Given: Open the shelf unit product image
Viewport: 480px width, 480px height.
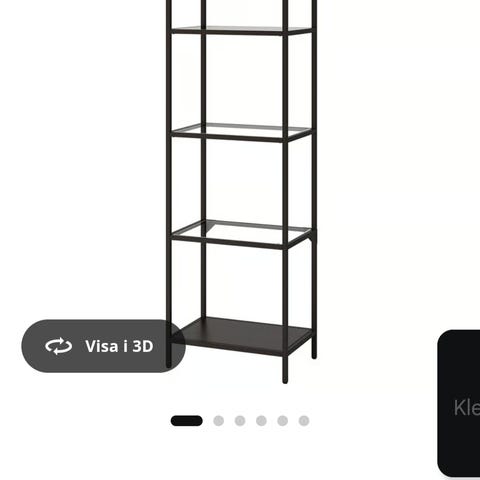Looking at the screenshot, I should (x=241, y=192).
